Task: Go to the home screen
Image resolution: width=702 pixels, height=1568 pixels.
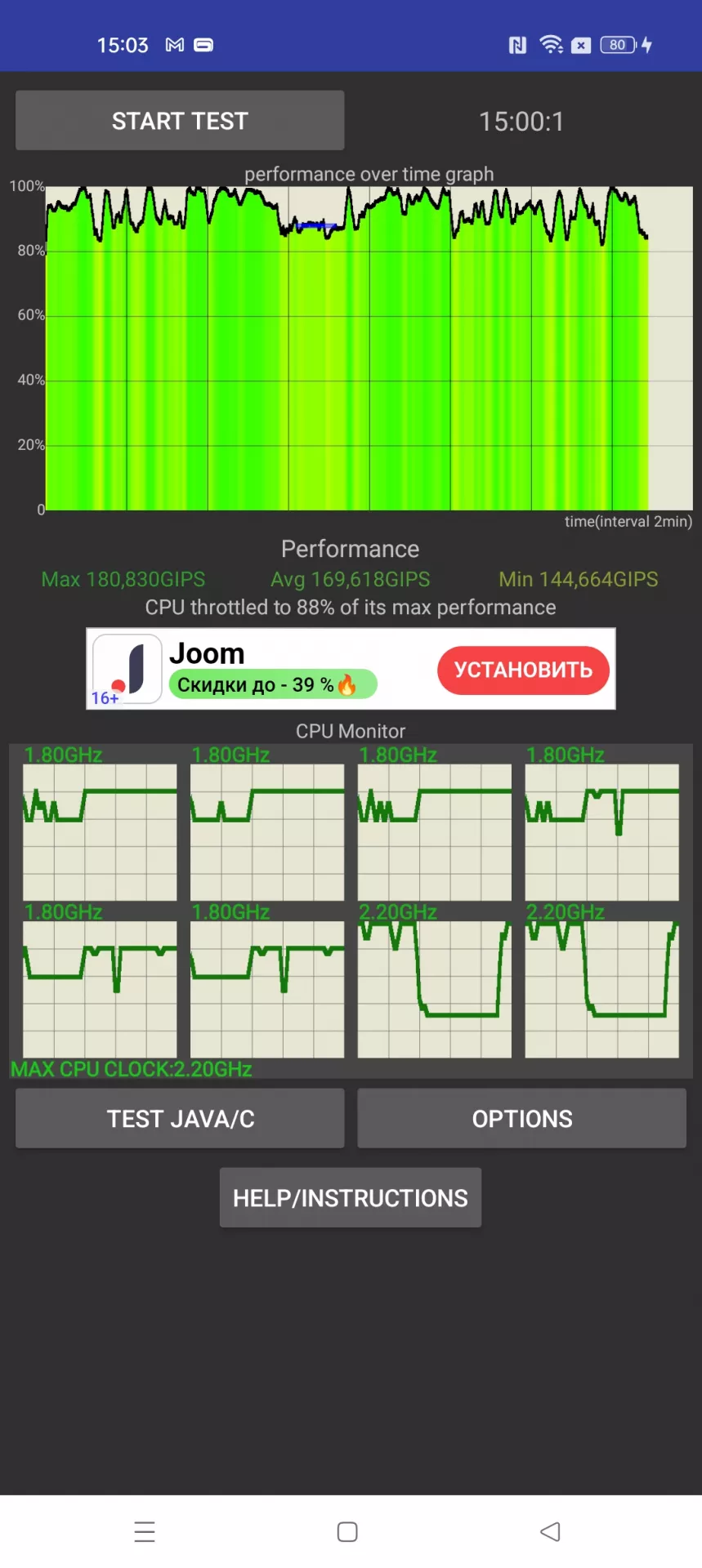Action: point(347,1531)
